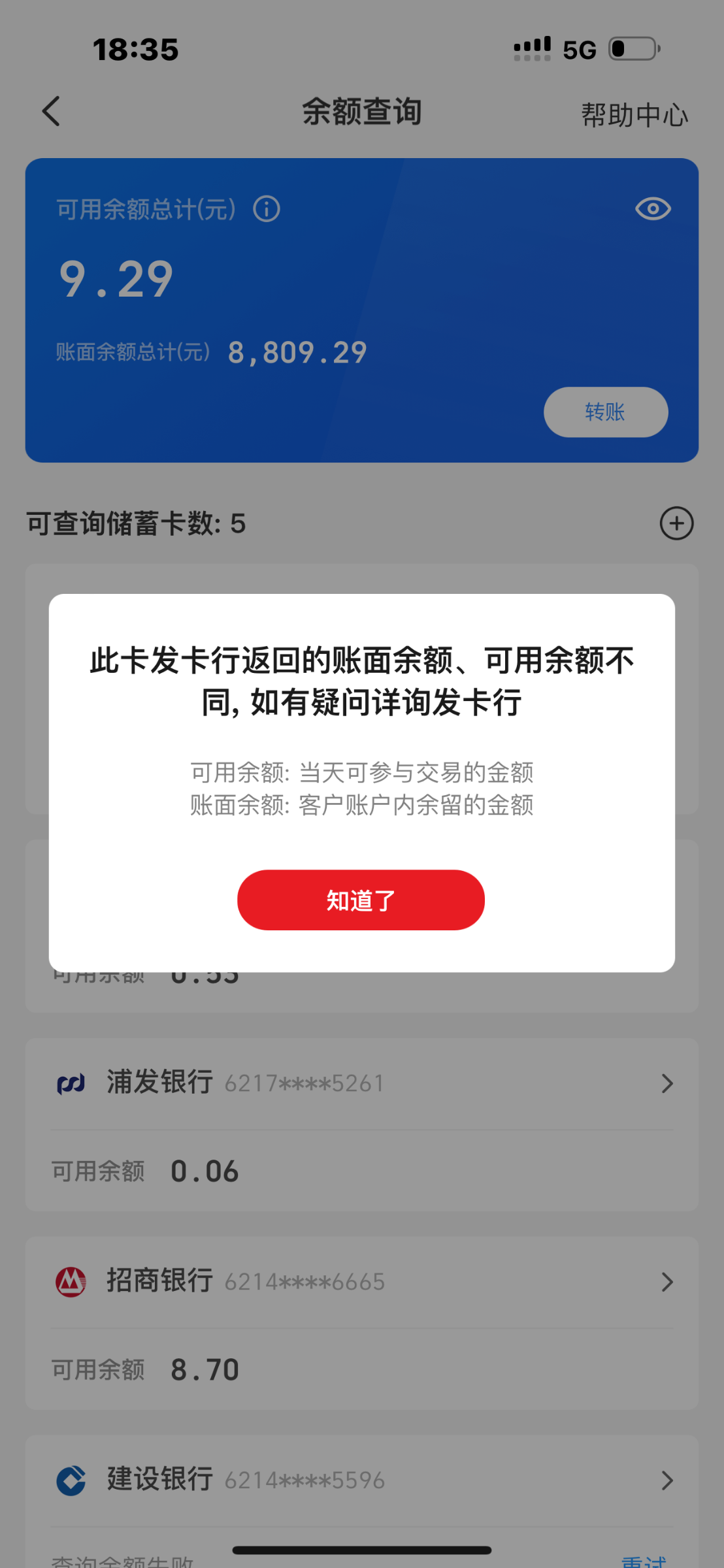Image resolution: width=724 pixels, height=1568 pixels.
Task: Dismiss the dialog with 知道了 button
Action: [361, 900]
